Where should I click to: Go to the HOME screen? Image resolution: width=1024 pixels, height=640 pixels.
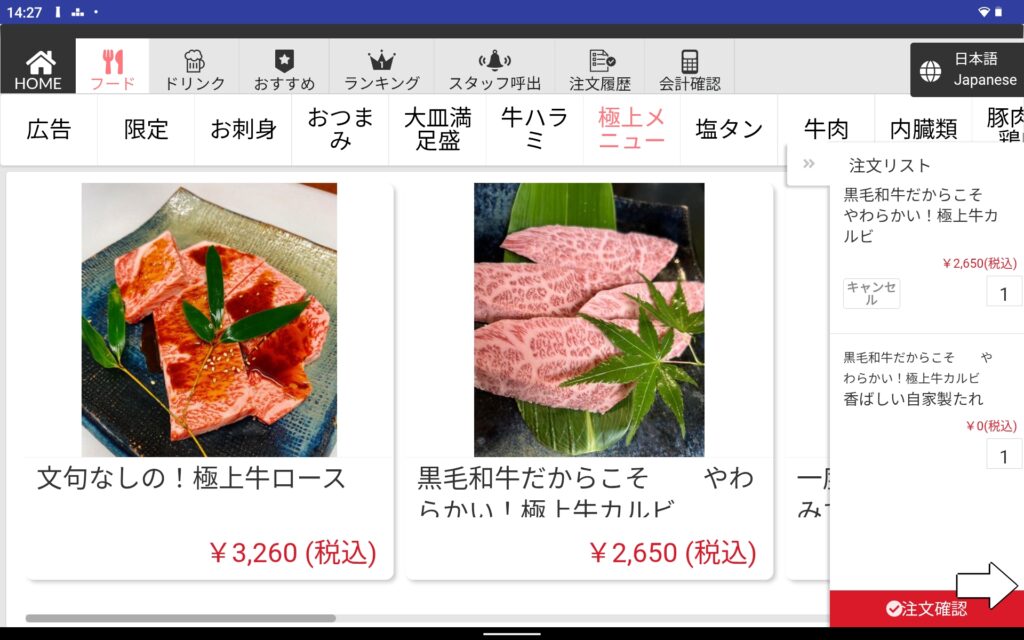[x=38, y=68]
